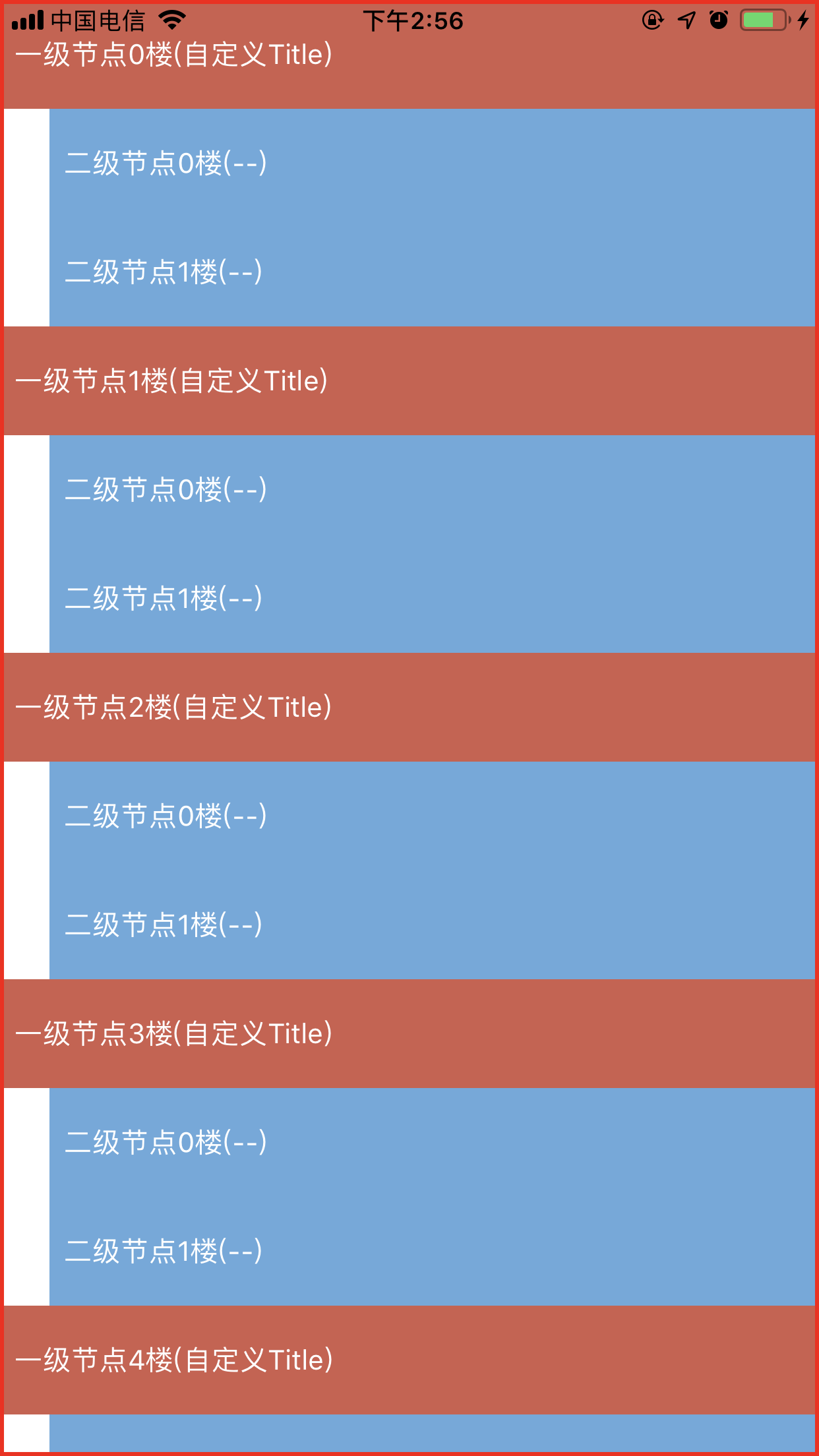Select 二级节点0楼 under 一级节点0楼
819x1456 pixels.
click(432, 163)
